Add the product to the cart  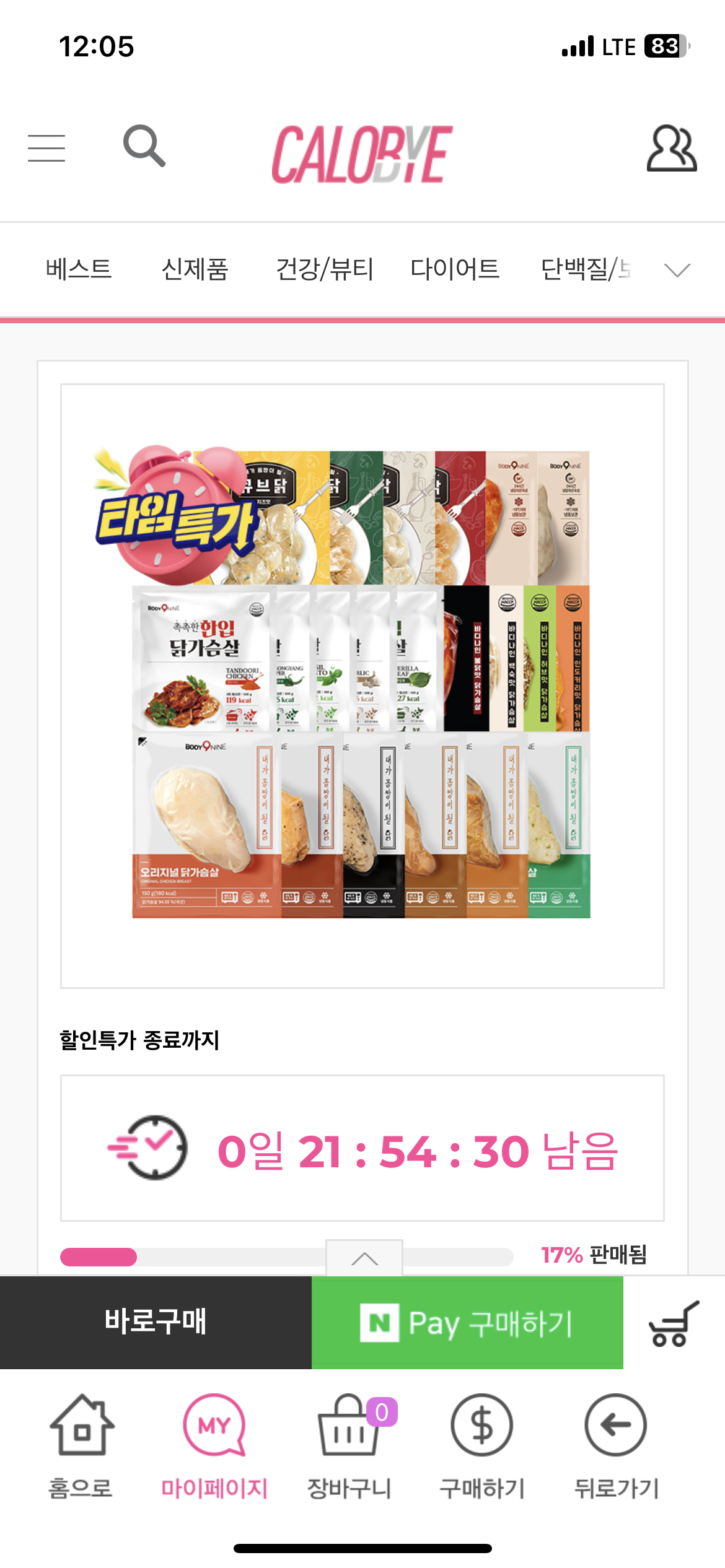[673, 1323]
